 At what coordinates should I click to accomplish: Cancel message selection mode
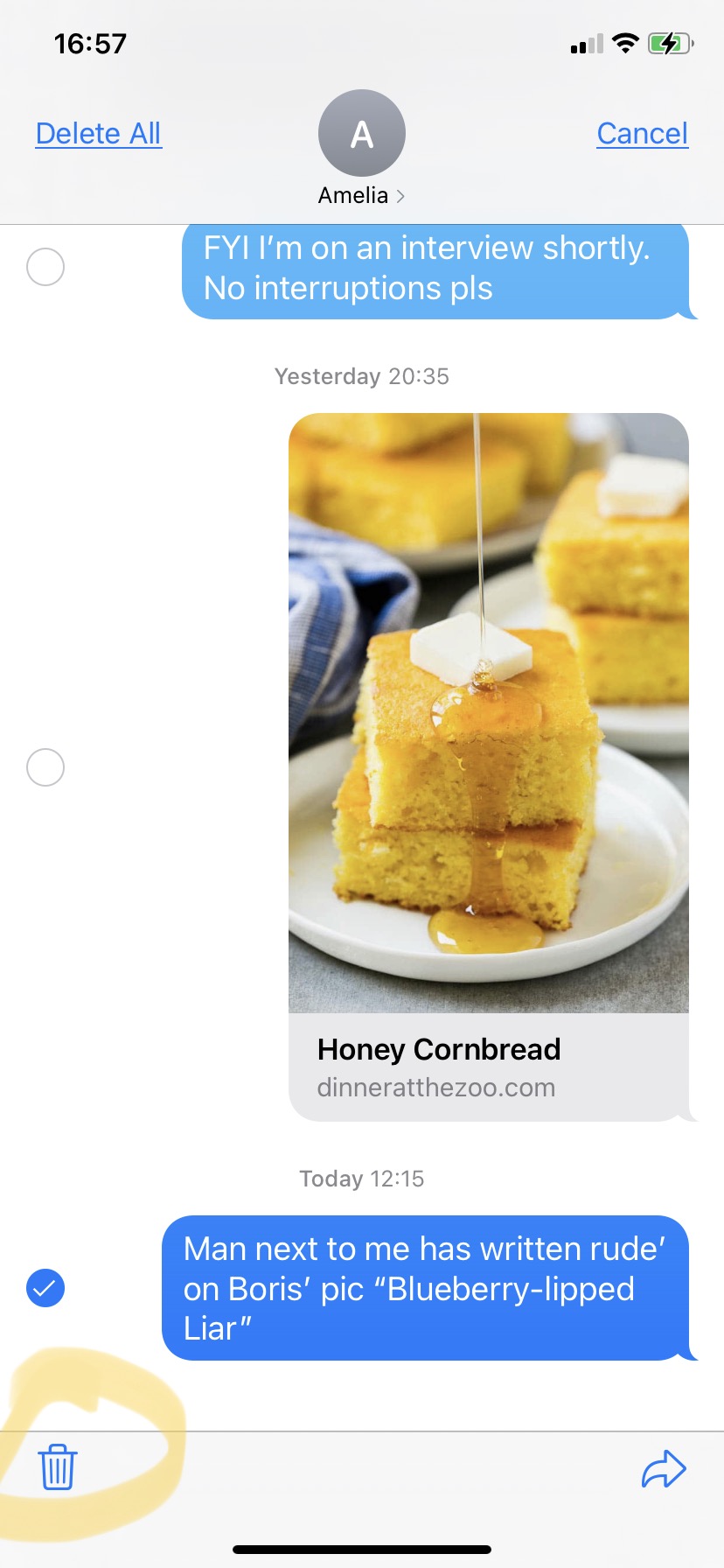click(642, 134)
